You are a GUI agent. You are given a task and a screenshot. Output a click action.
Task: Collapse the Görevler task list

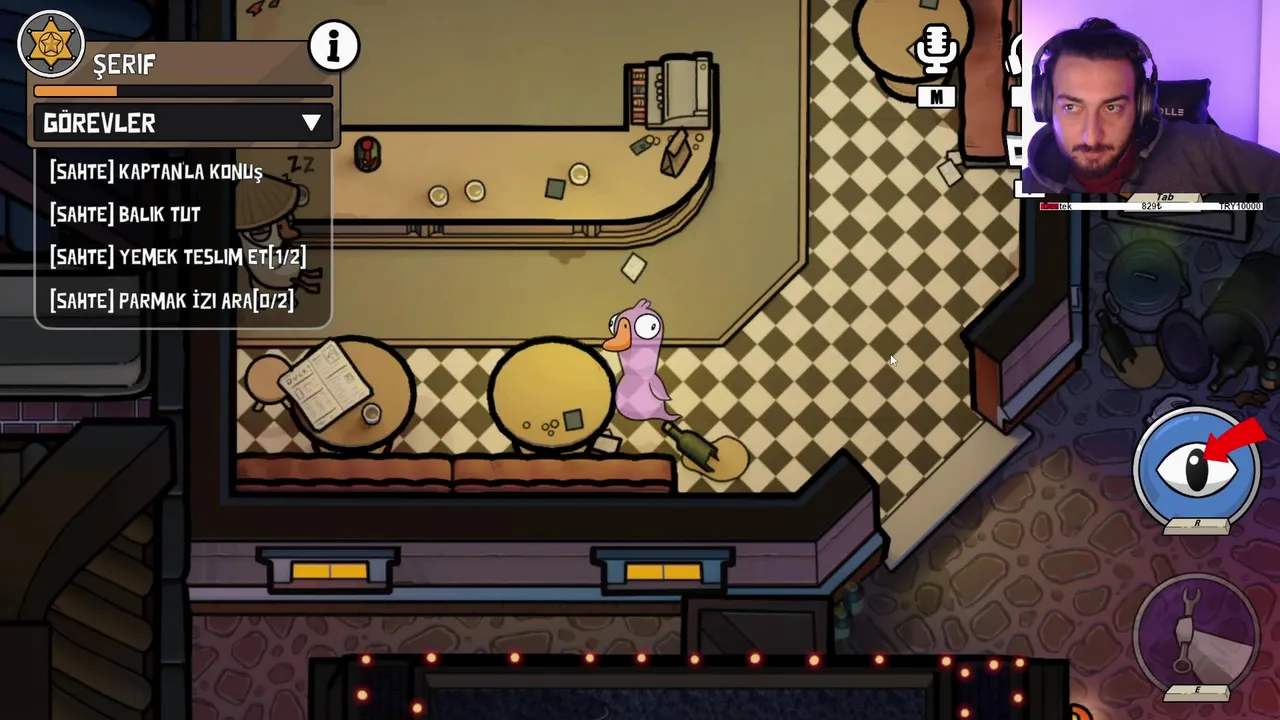311,123
